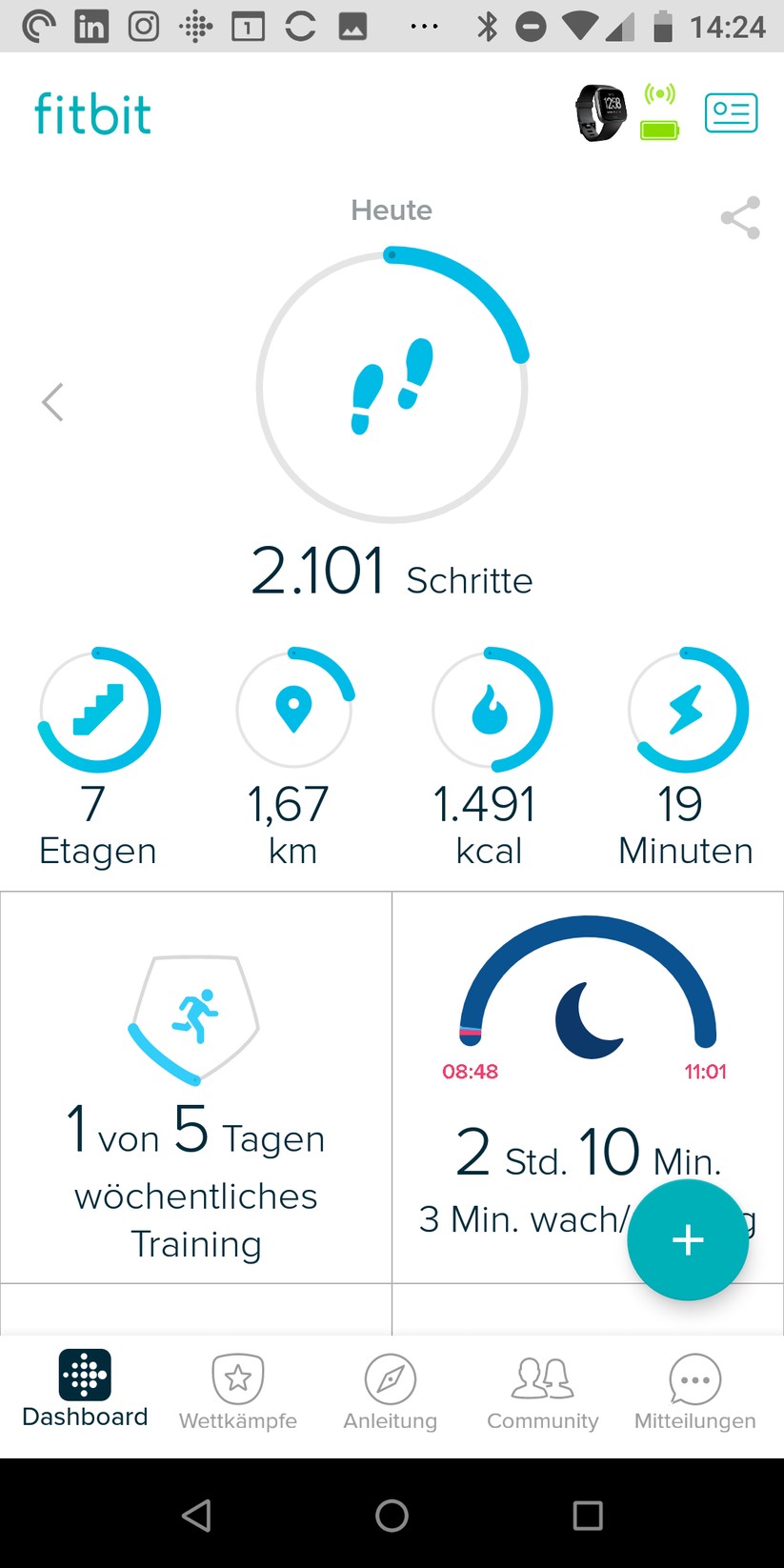Open the wöchentliches Training card
This screenshot has height=1568, width=784.
coord(196,1088)
